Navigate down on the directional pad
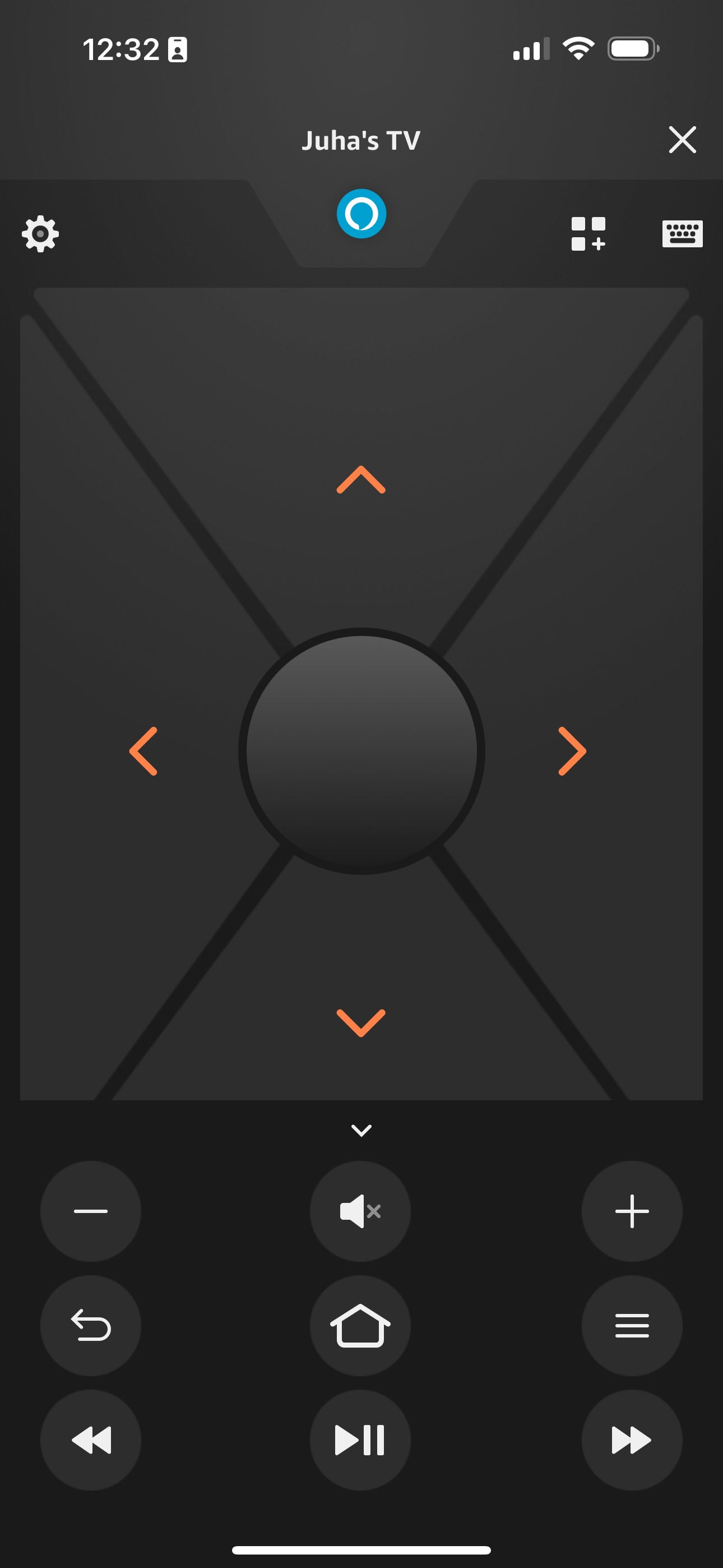723x1568 pixels. pos(361,1022)
